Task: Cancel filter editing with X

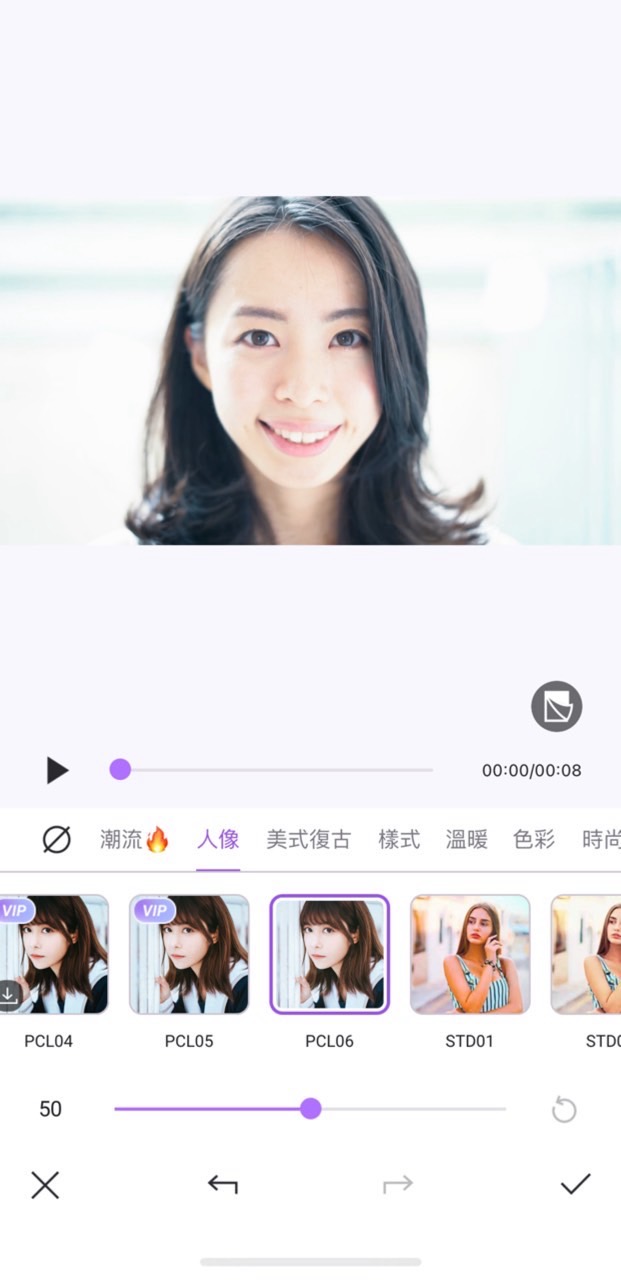Action: [x=45, y=1185]
